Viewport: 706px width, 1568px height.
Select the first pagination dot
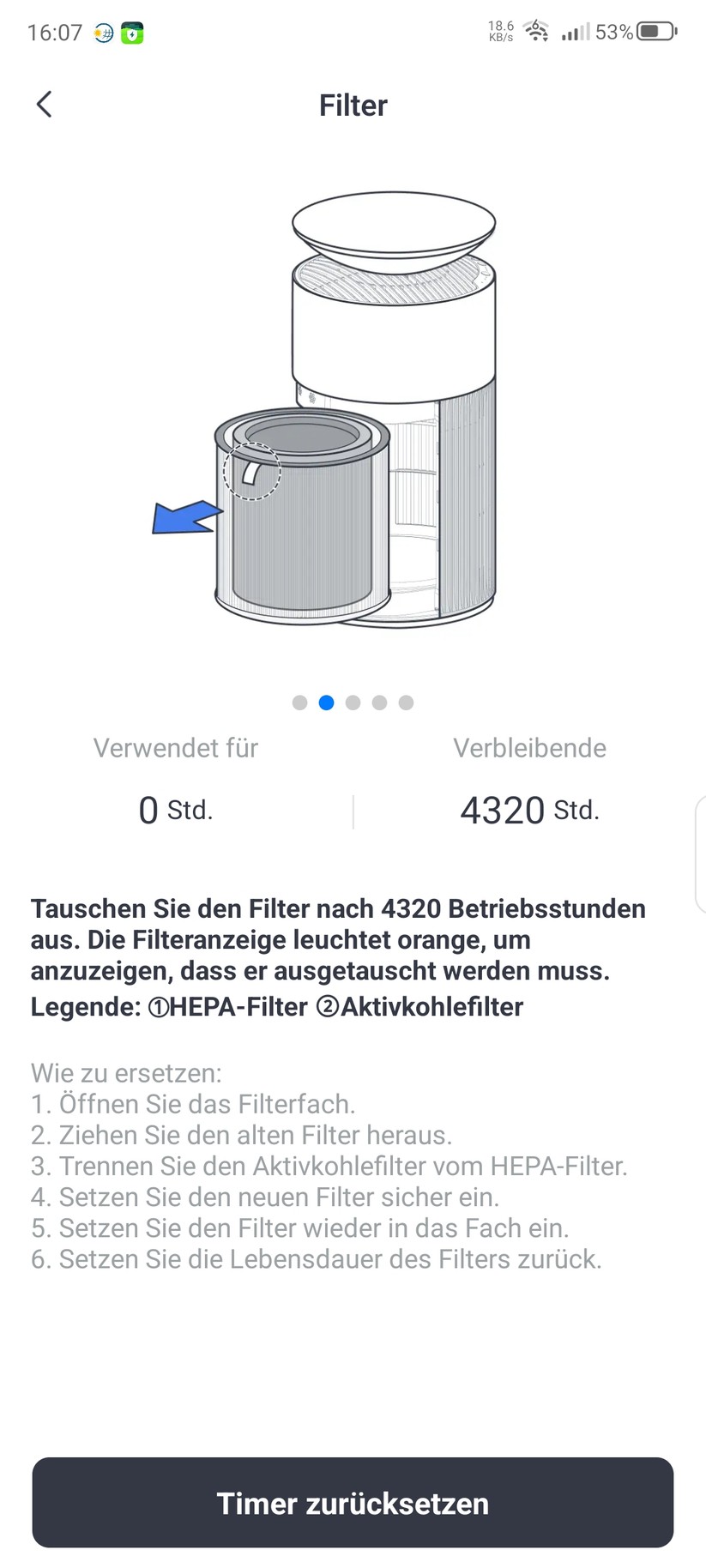299,702
